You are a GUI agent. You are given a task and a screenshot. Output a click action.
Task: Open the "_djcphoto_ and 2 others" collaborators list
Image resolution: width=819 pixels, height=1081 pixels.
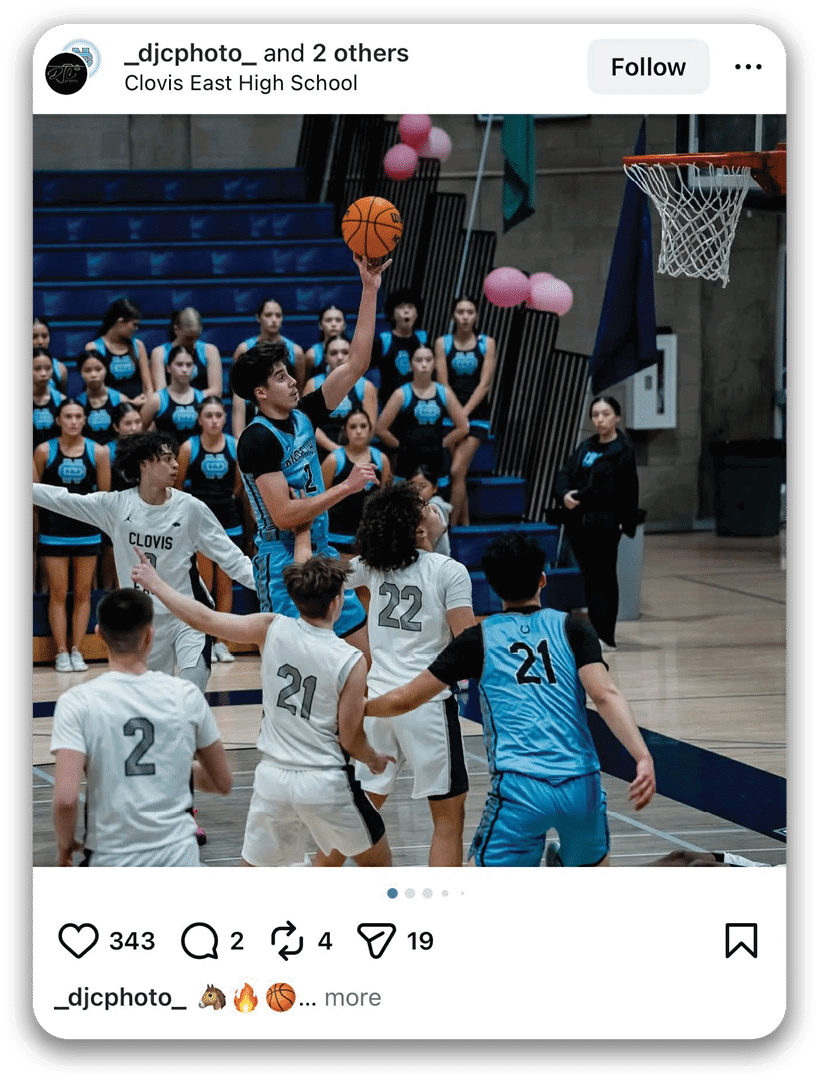tap(266, 54)
